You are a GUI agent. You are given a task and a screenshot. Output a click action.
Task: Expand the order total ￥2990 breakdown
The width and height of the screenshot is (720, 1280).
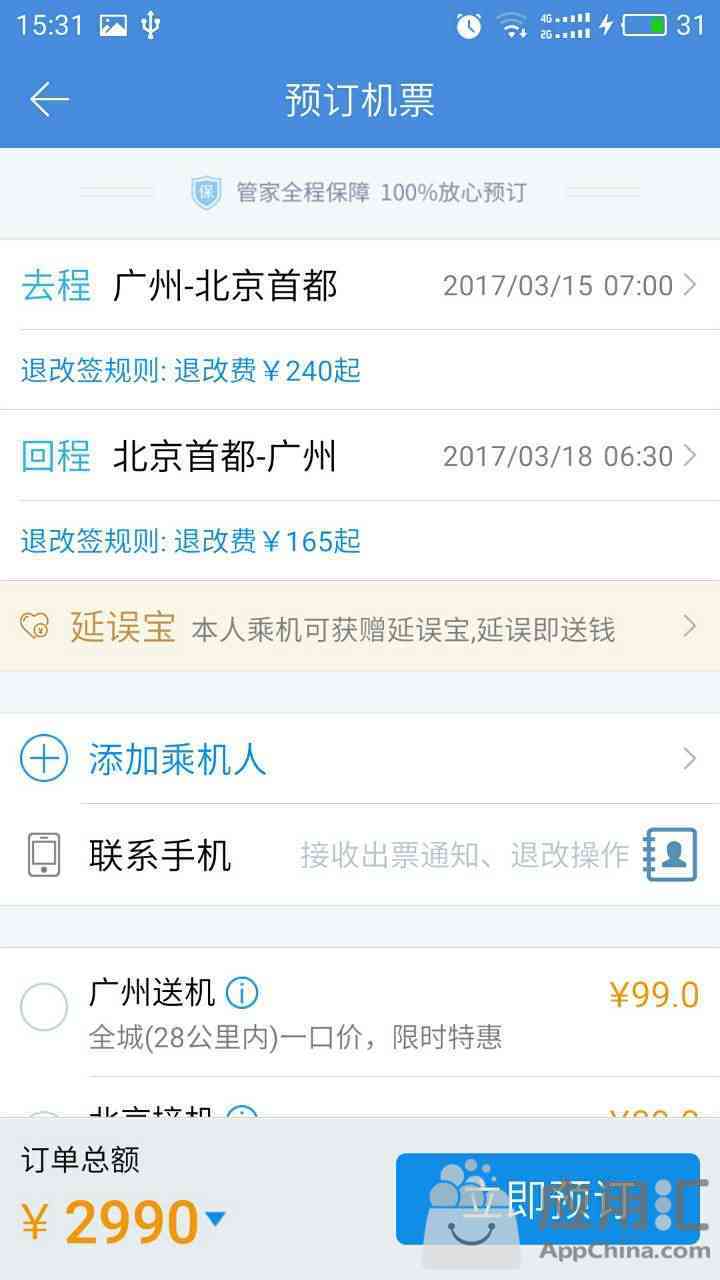[215, 1219]
